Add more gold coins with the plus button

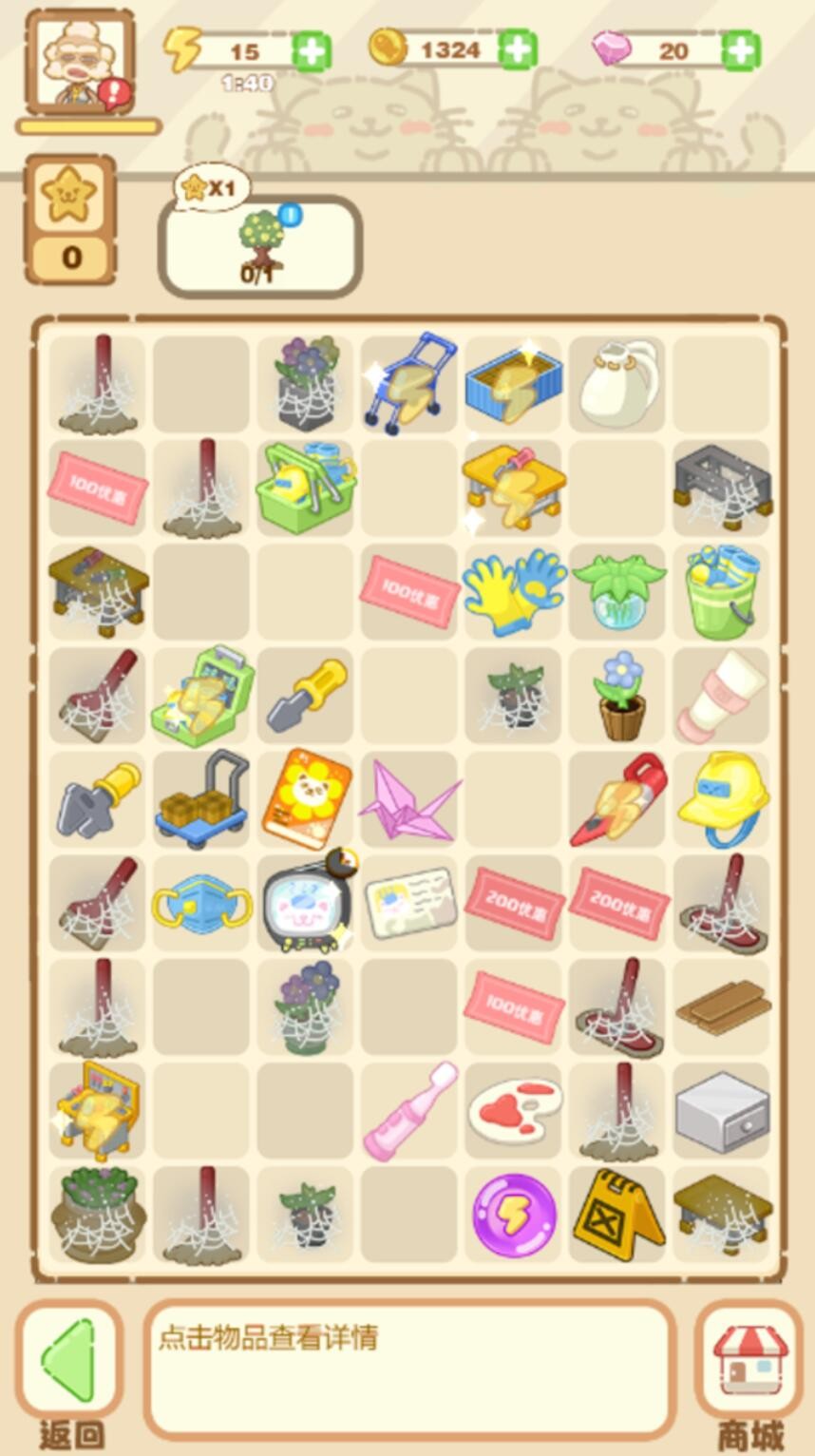click(x=517, y=49)
